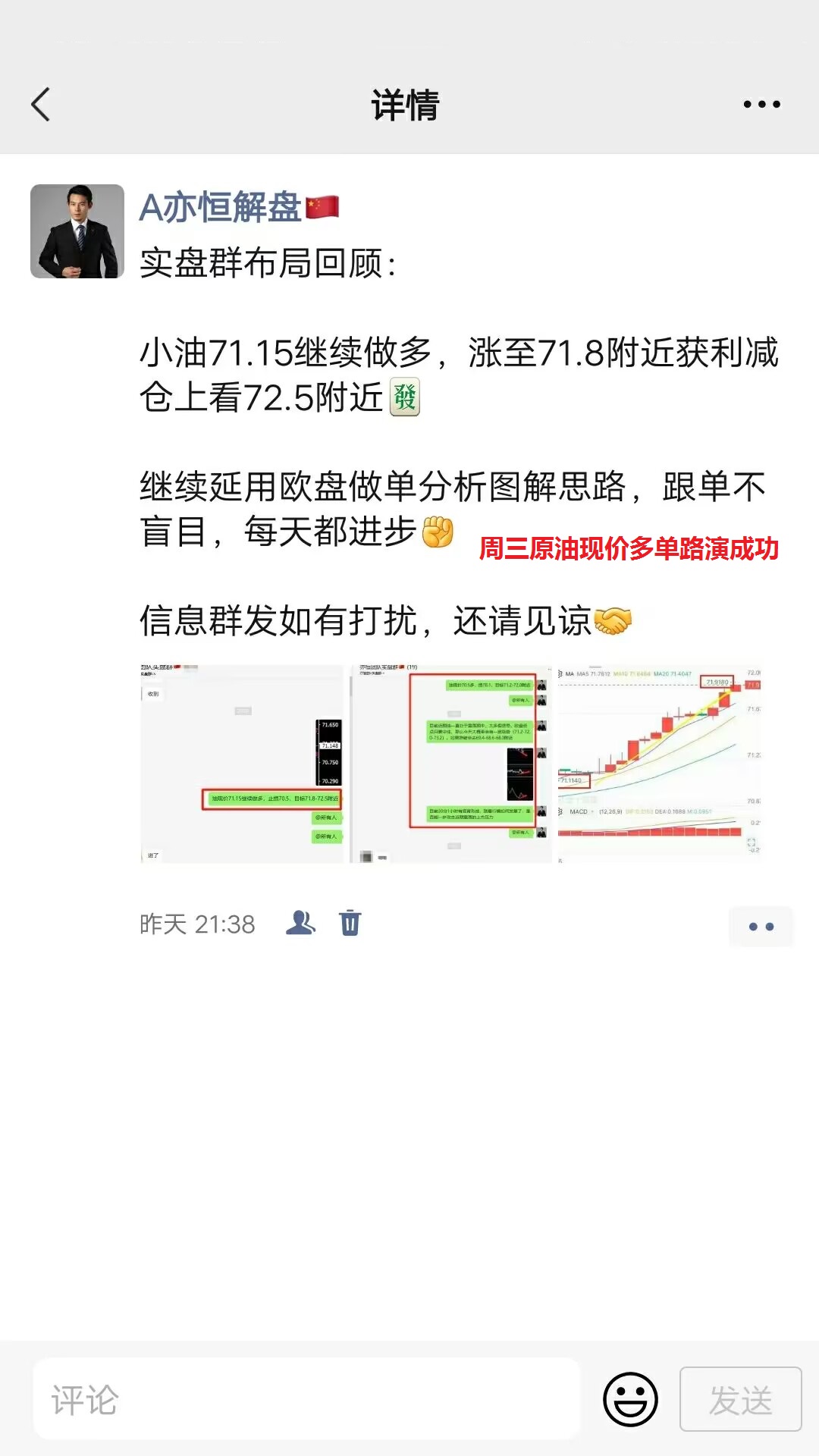Focus the 评论 comment field
This screenshot has height=1456, width=819.
306,1399
